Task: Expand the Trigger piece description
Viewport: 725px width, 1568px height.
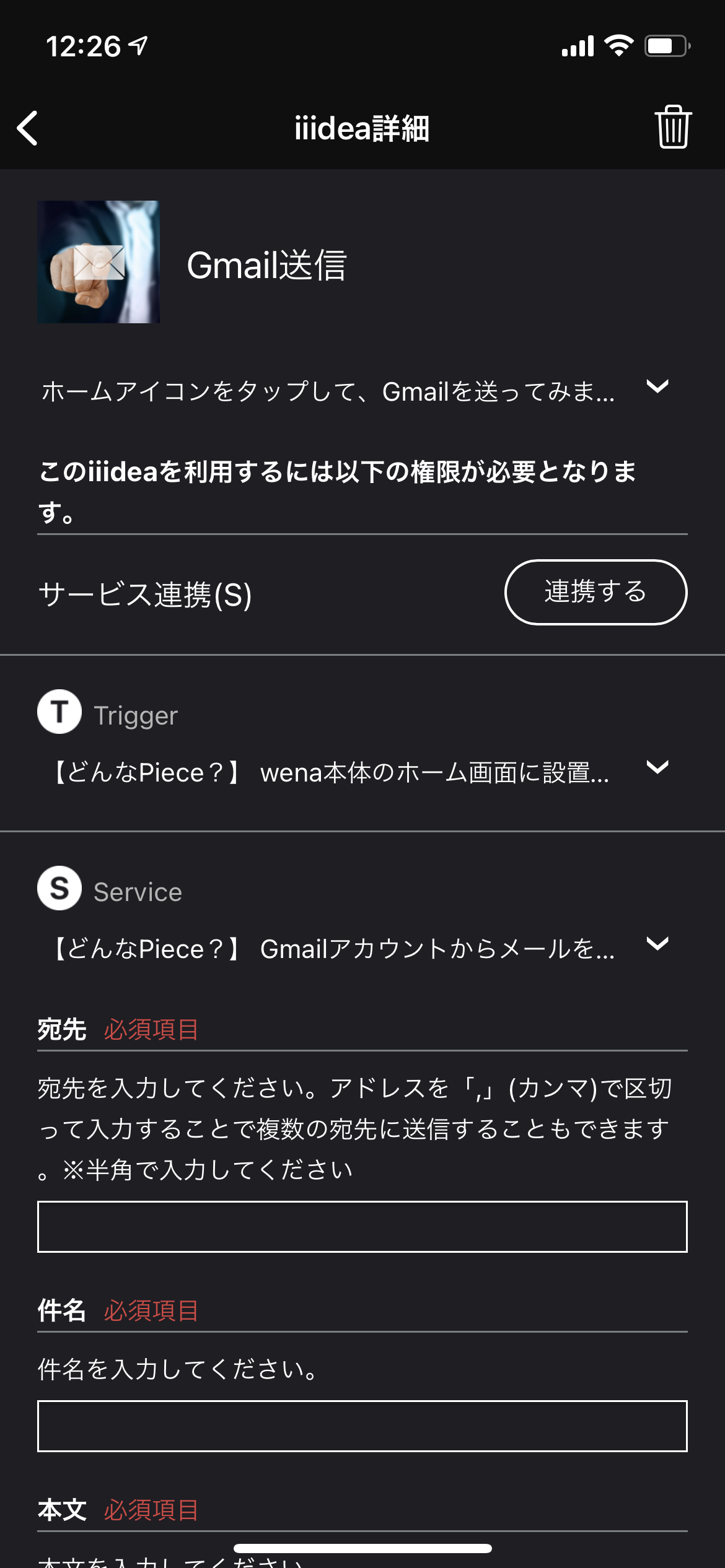Action: (x=657, y=767)
